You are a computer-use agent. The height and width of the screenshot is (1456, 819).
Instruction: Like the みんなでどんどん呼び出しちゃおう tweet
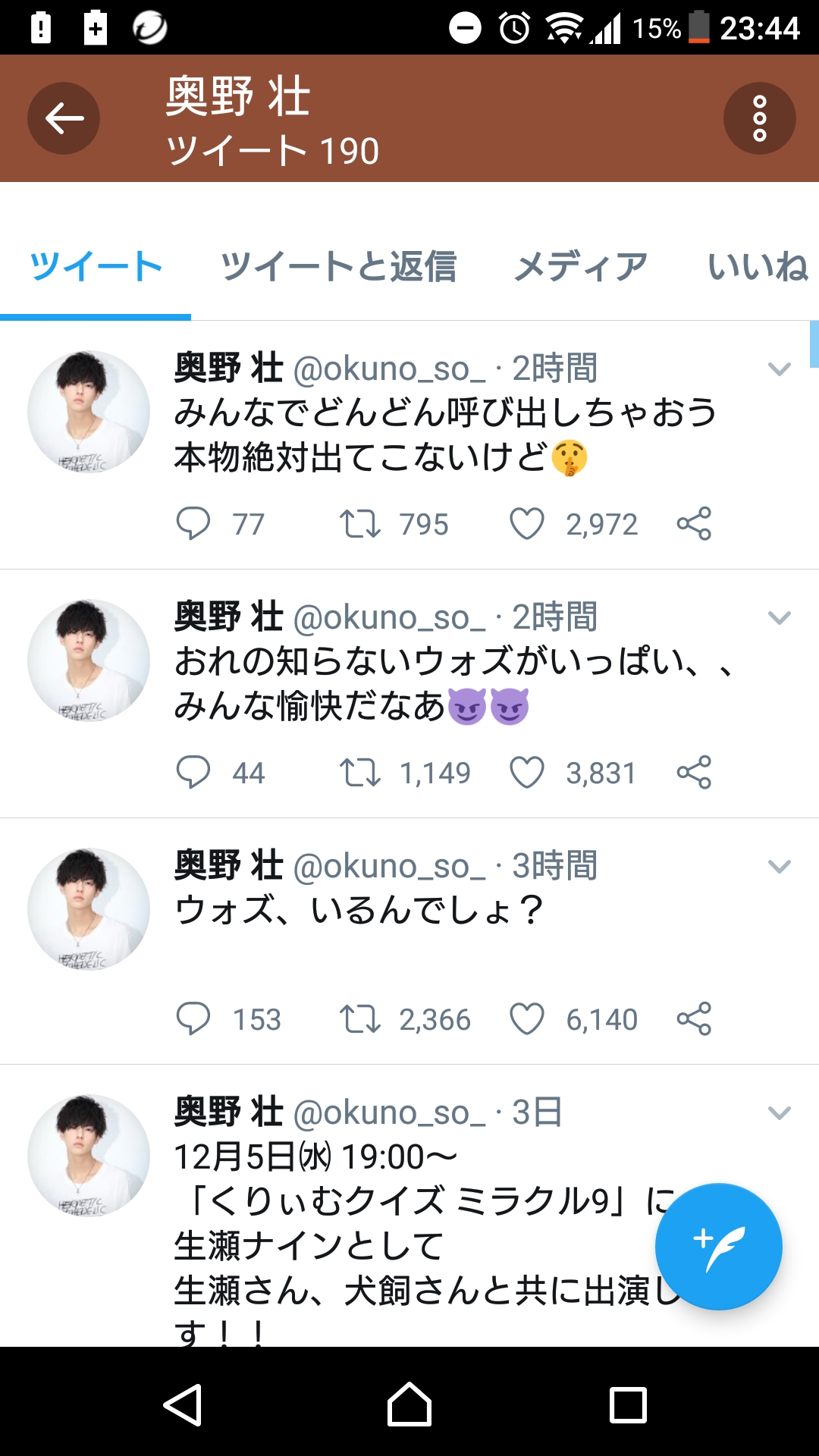click(527, 523)
